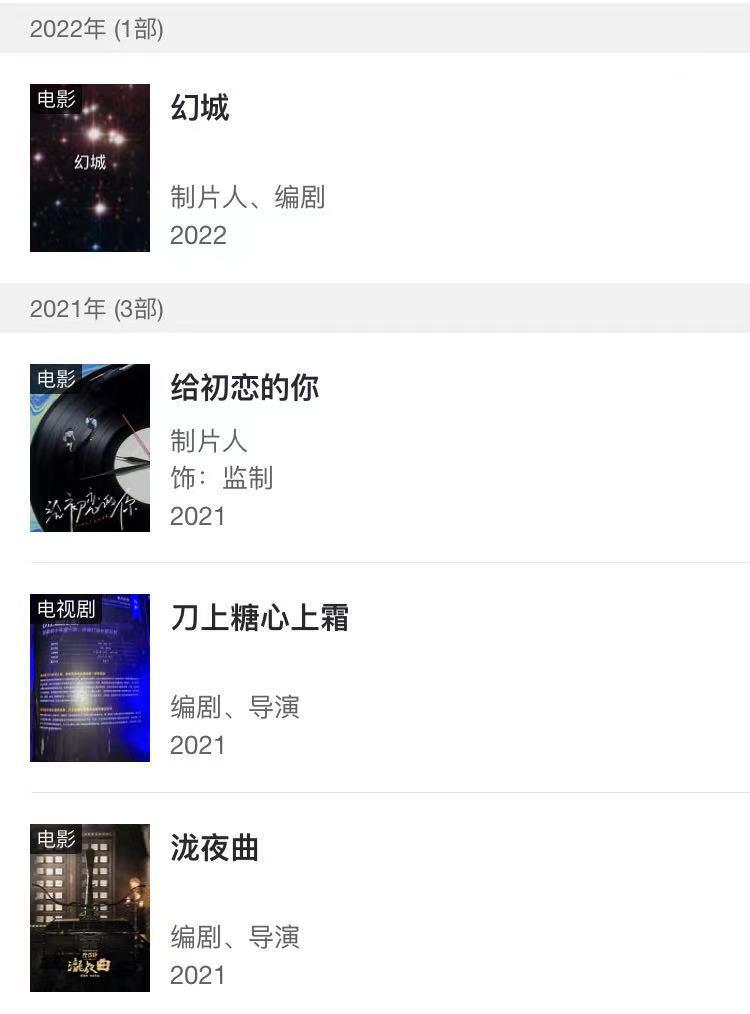View details for 给初恋的你

tap(245, 388)
